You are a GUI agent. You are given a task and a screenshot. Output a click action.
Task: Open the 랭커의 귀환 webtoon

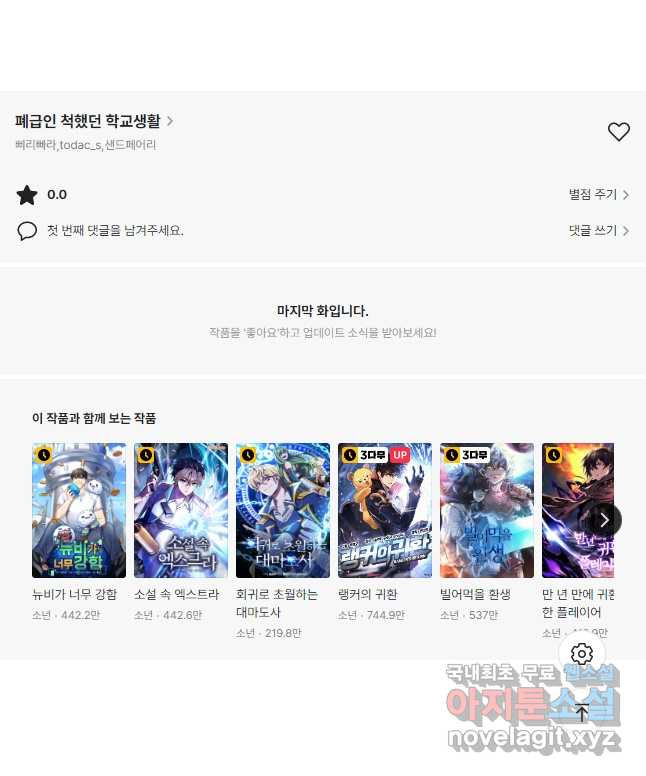tap(385, 511)
